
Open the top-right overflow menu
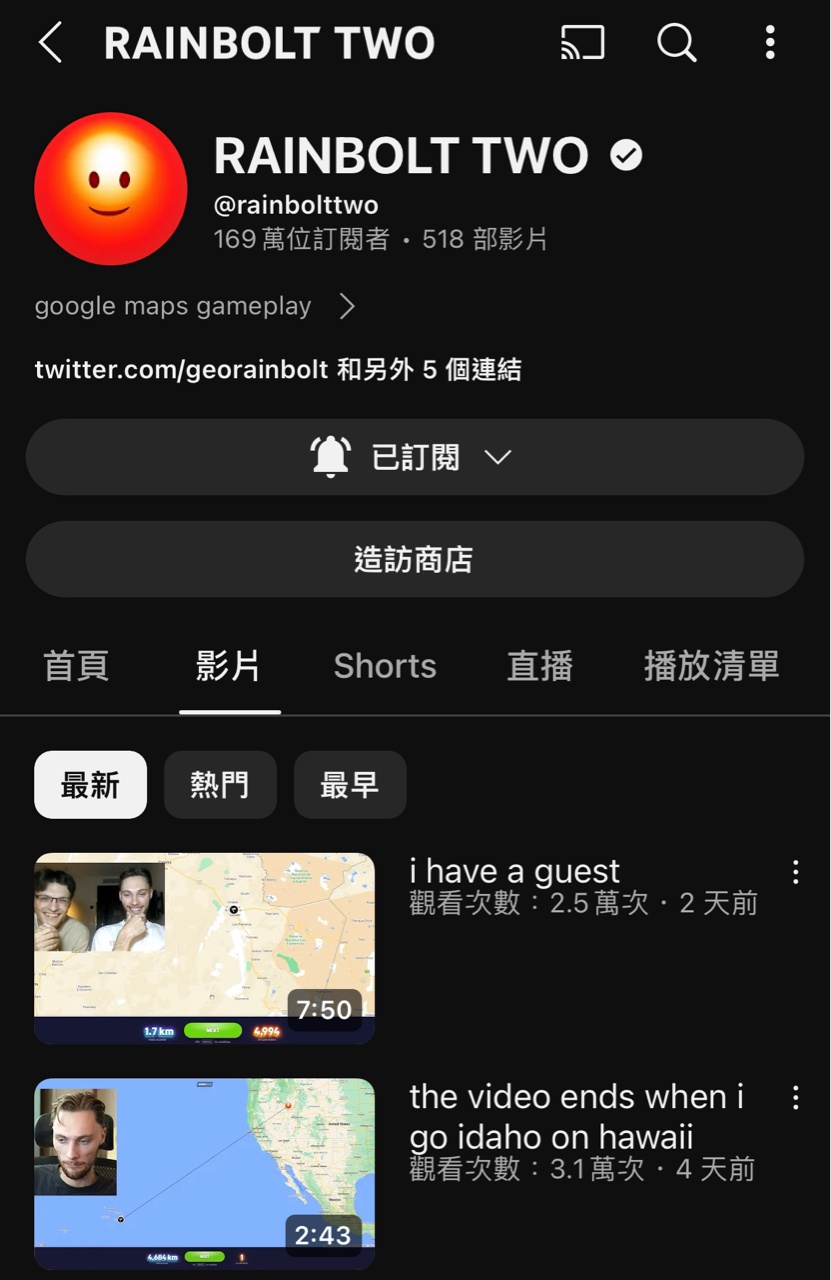[769, 43]
